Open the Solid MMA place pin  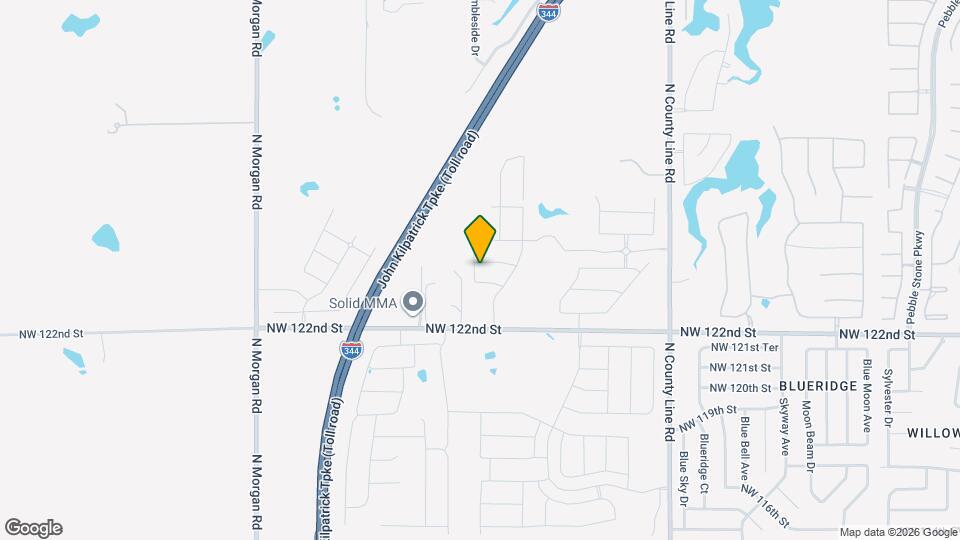tap(413, 302)
